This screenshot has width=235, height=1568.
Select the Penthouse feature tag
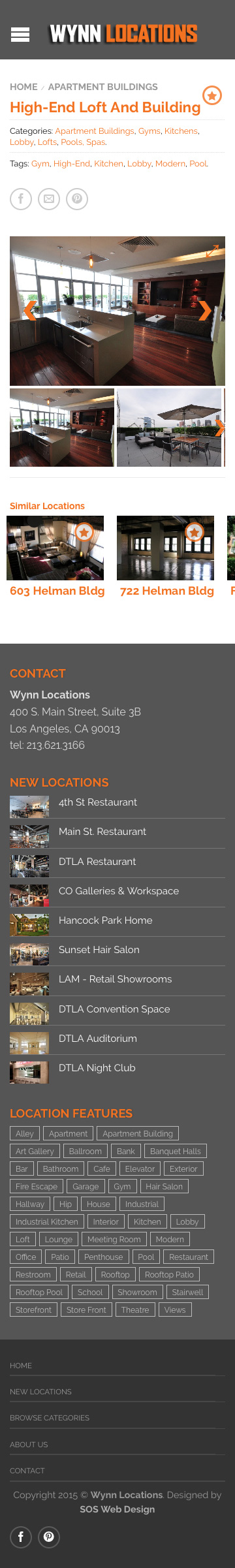coord(103,1238)
